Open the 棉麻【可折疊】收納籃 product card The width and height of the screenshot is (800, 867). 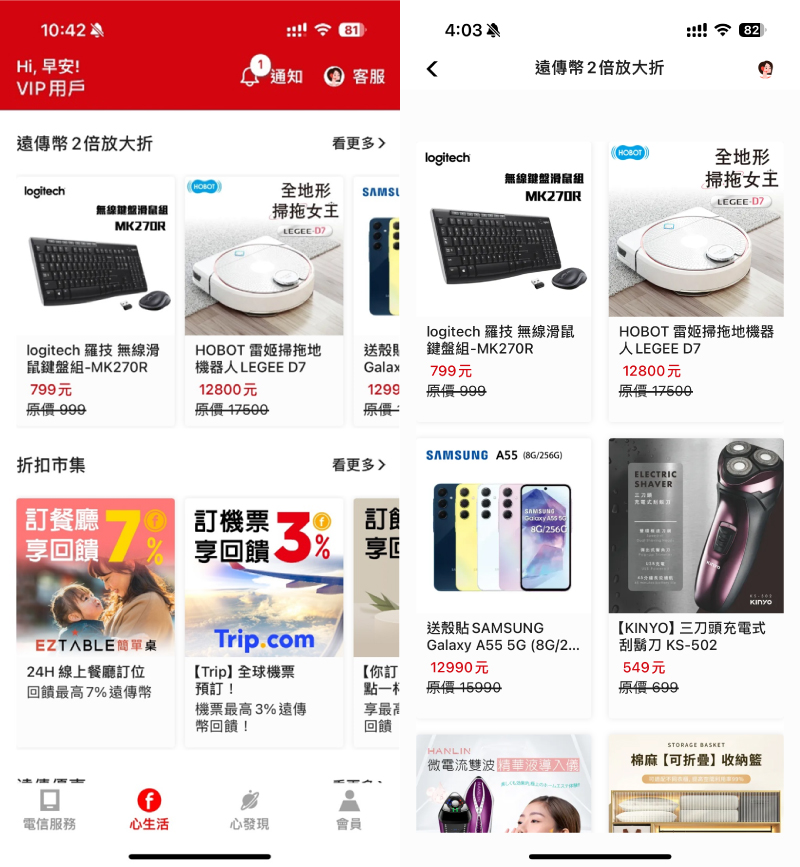(696, 785)
